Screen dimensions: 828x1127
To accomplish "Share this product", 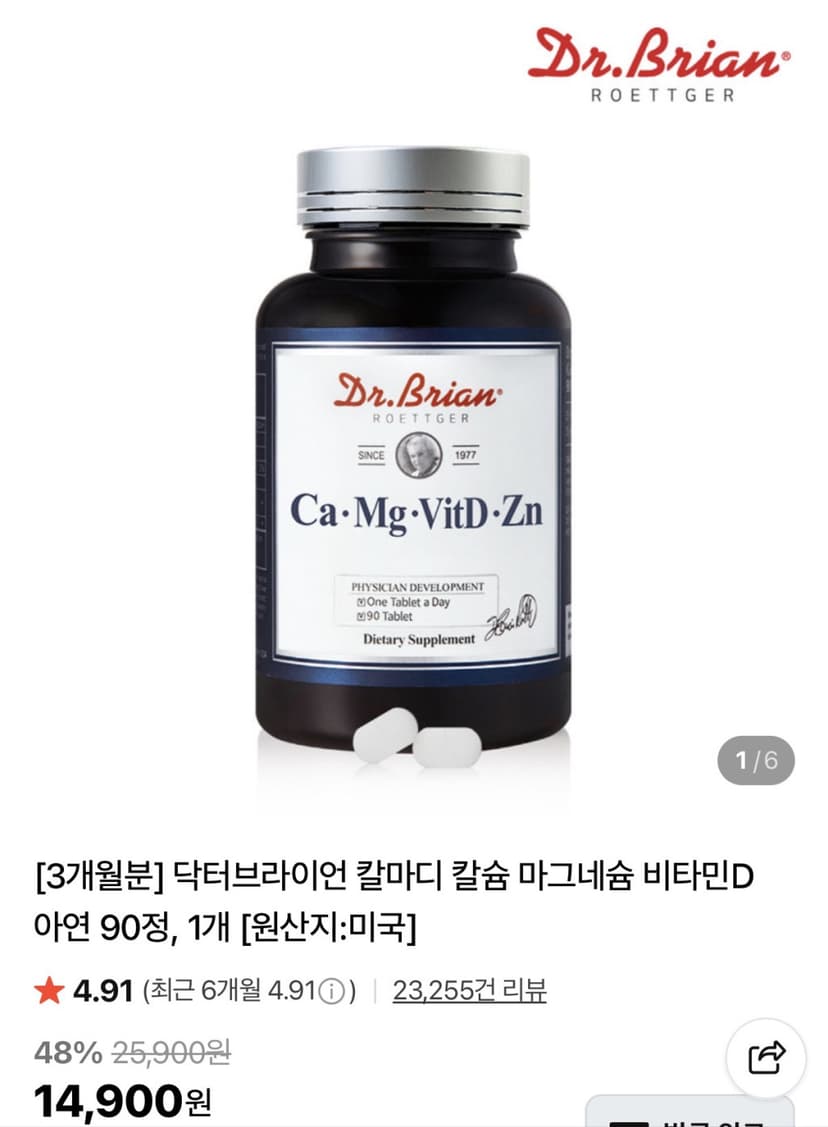I will 766,1057.
